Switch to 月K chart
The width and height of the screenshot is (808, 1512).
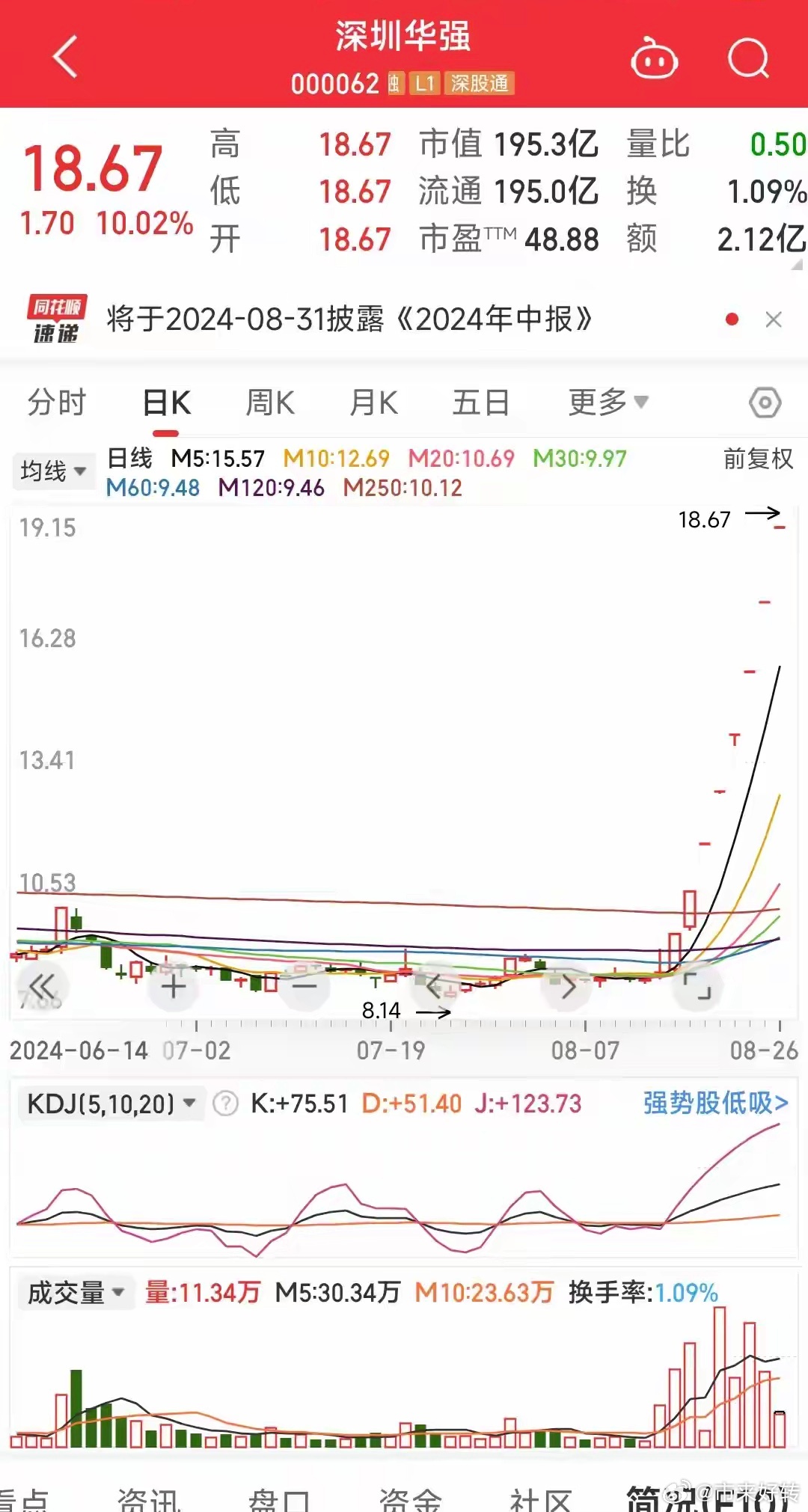[373, 403]
